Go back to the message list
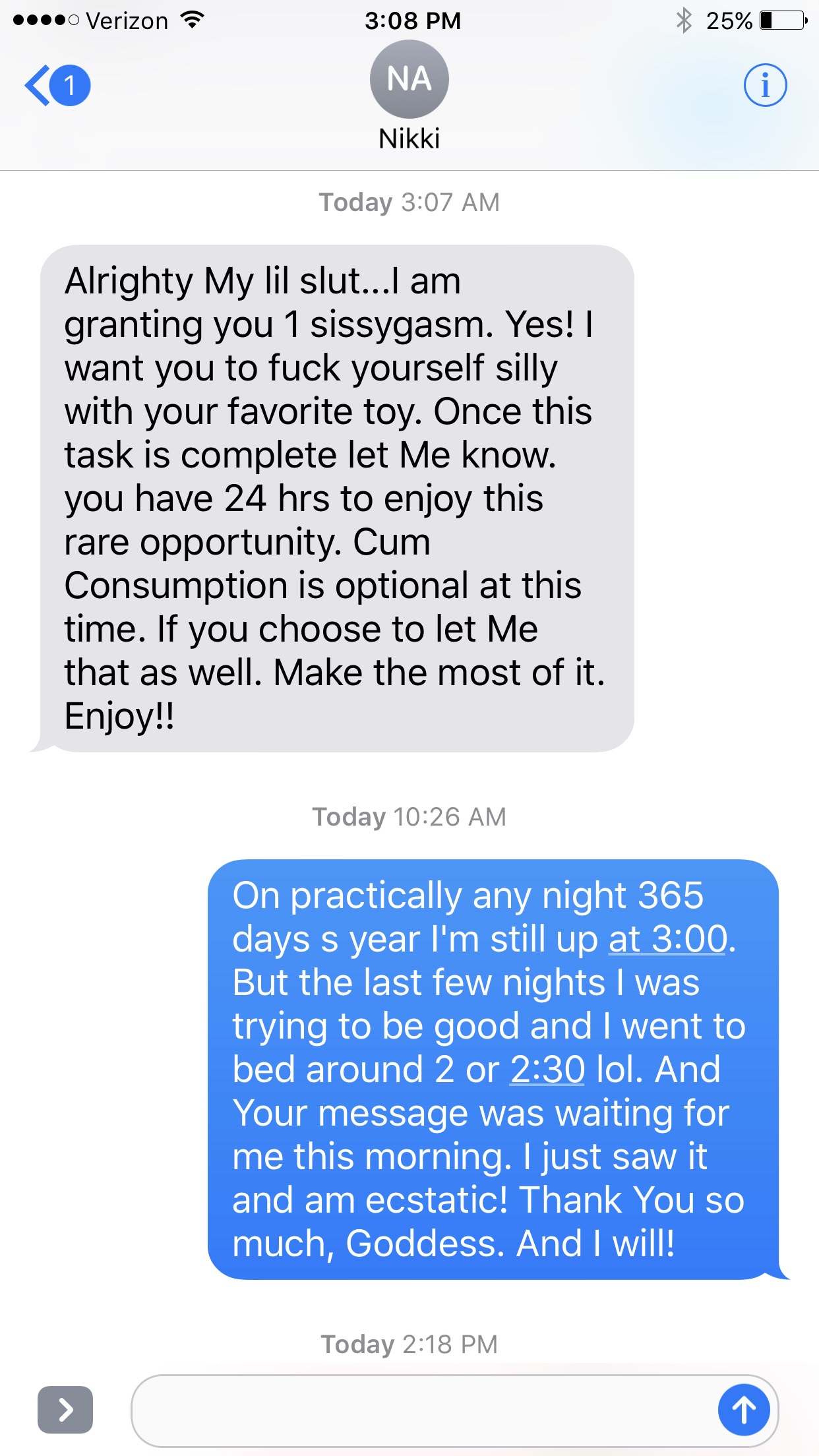The image size is (819, 1456). tap(57, 86)
